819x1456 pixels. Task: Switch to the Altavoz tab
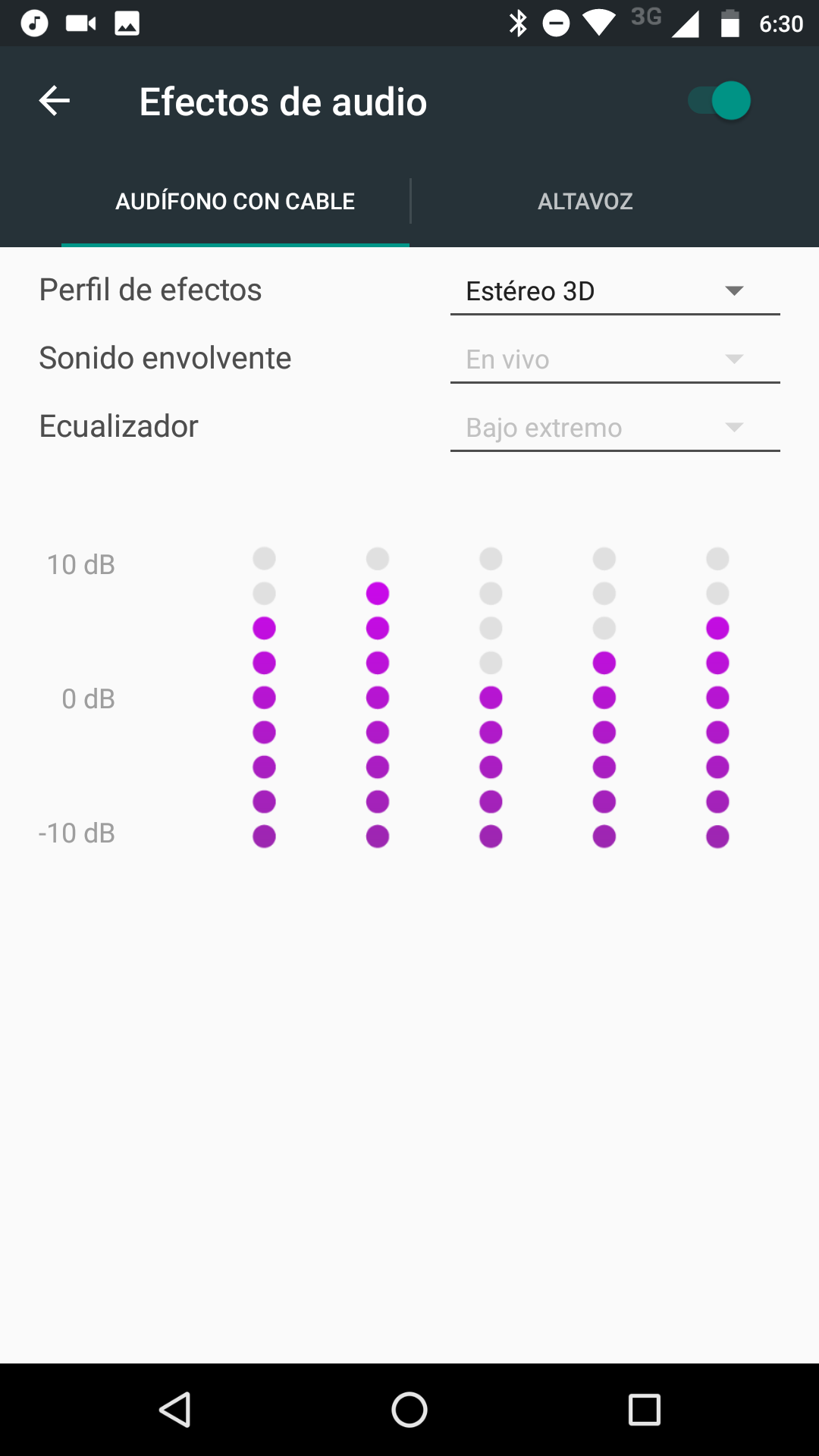[585, 201]
